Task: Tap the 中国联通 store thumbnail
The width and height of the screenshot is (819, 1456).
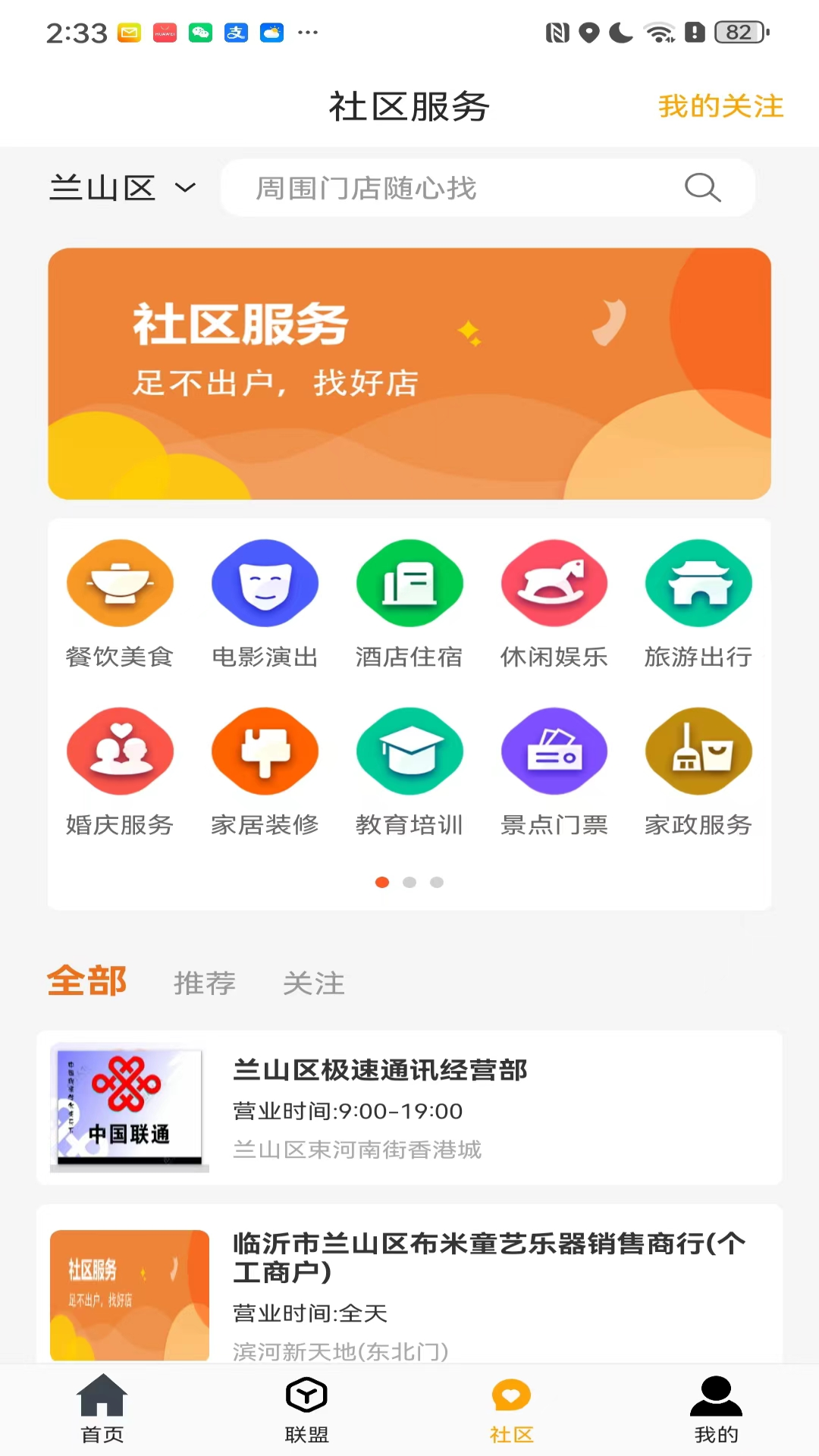Action: pos(129,1108)
